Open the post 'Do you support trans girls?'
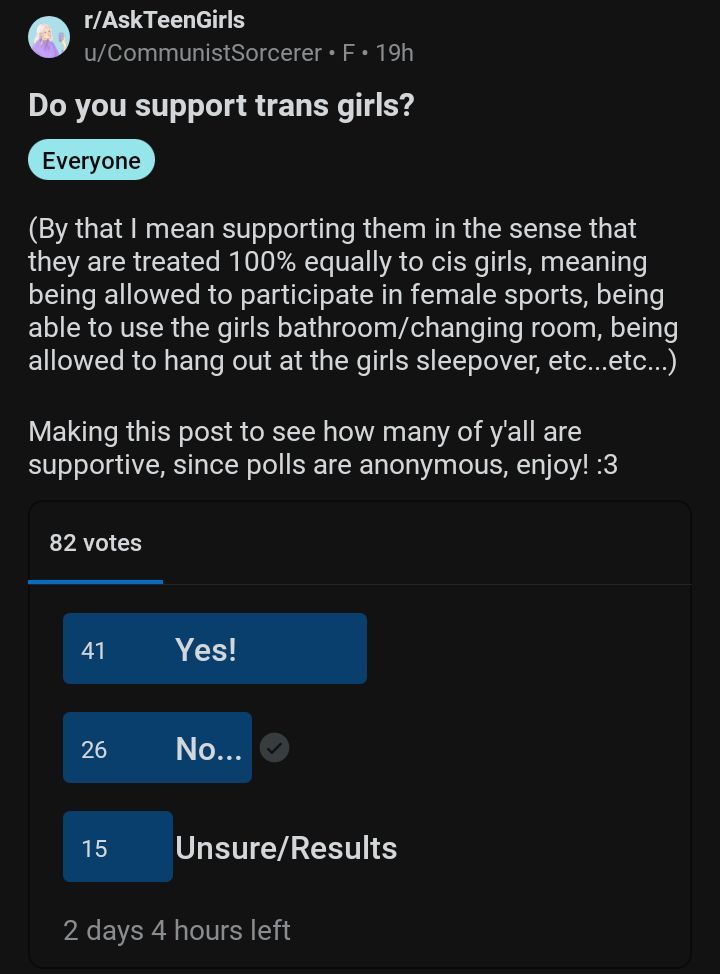Screen dimensions: 720x974 pyautogui.click(x=221, y=105)
